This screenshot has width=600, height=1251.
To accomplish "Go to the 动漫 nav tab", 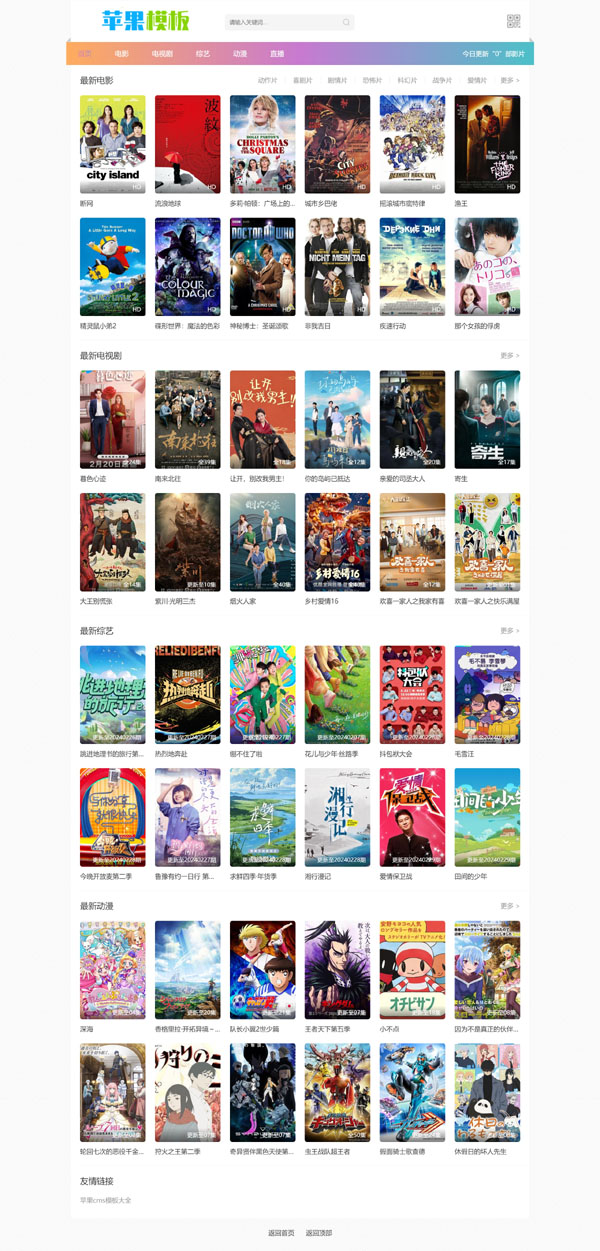I will click(240, 54).
